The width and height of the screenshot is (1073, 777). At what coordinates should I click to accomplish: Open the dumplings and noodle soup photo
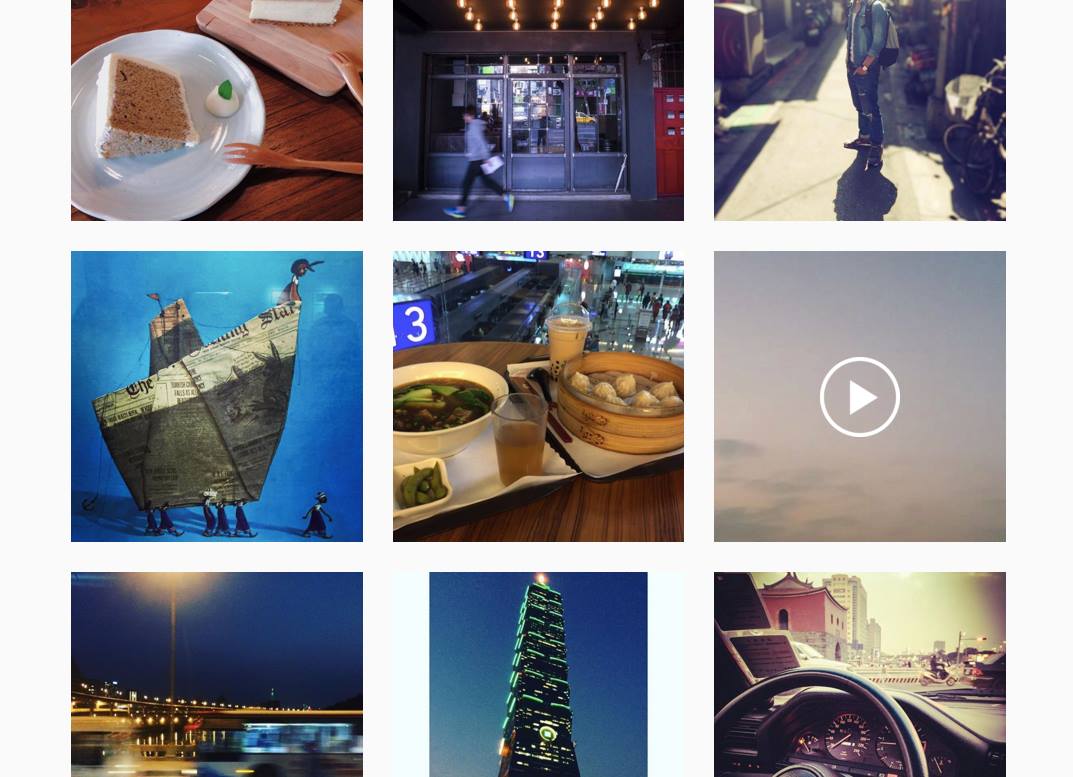point(538,396)
